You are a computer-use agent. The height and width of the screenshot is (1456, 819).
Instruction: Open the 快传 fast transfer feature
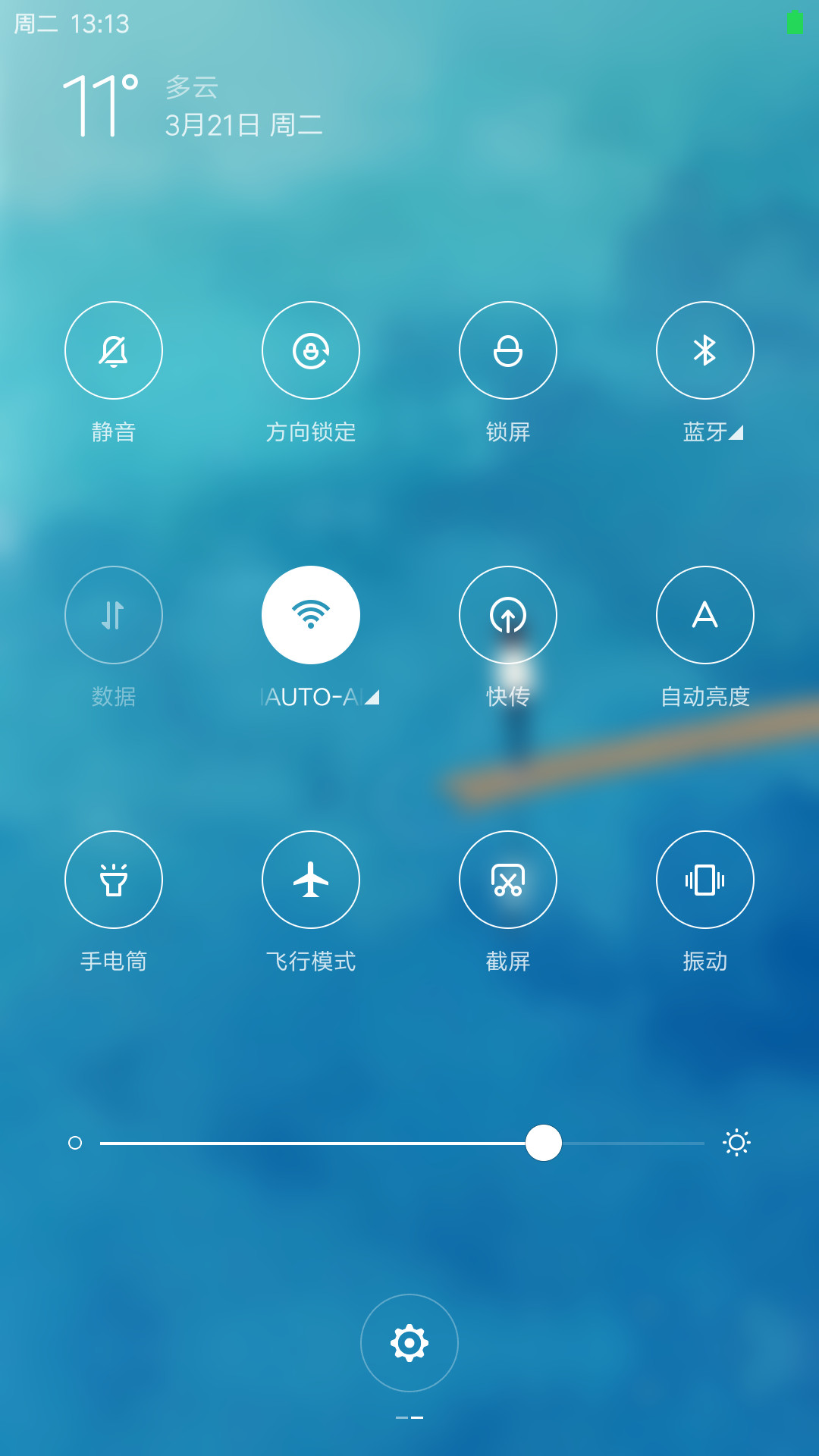click(x=508, y=615)
